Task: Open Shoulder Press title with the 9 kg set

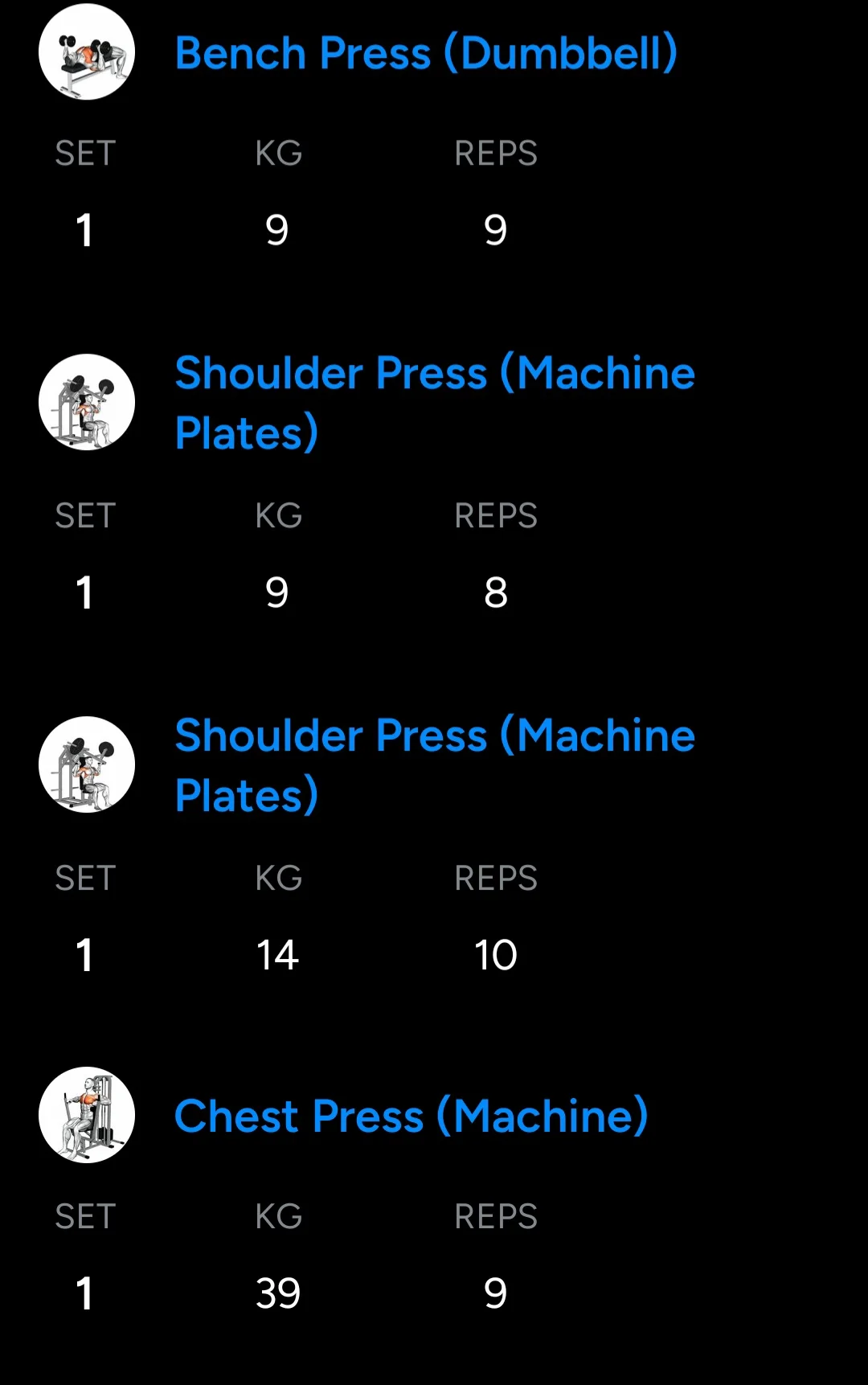Action: point(434,402)
